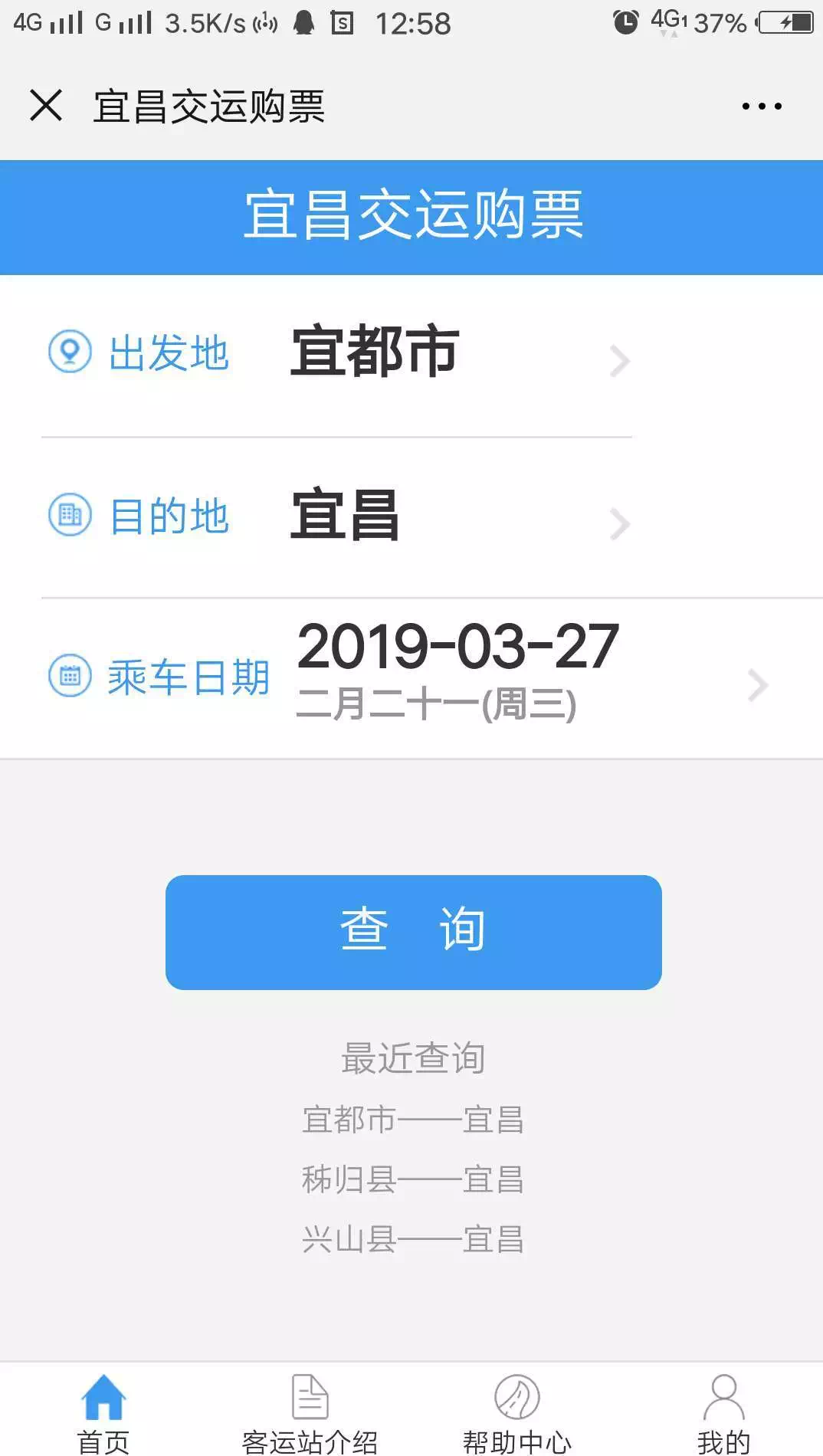Image resolution: width=823 pixels, height=1456 pixels.
Task: Reuse recent query 宜都市——宜昌
Action: tap(413, 1120)
